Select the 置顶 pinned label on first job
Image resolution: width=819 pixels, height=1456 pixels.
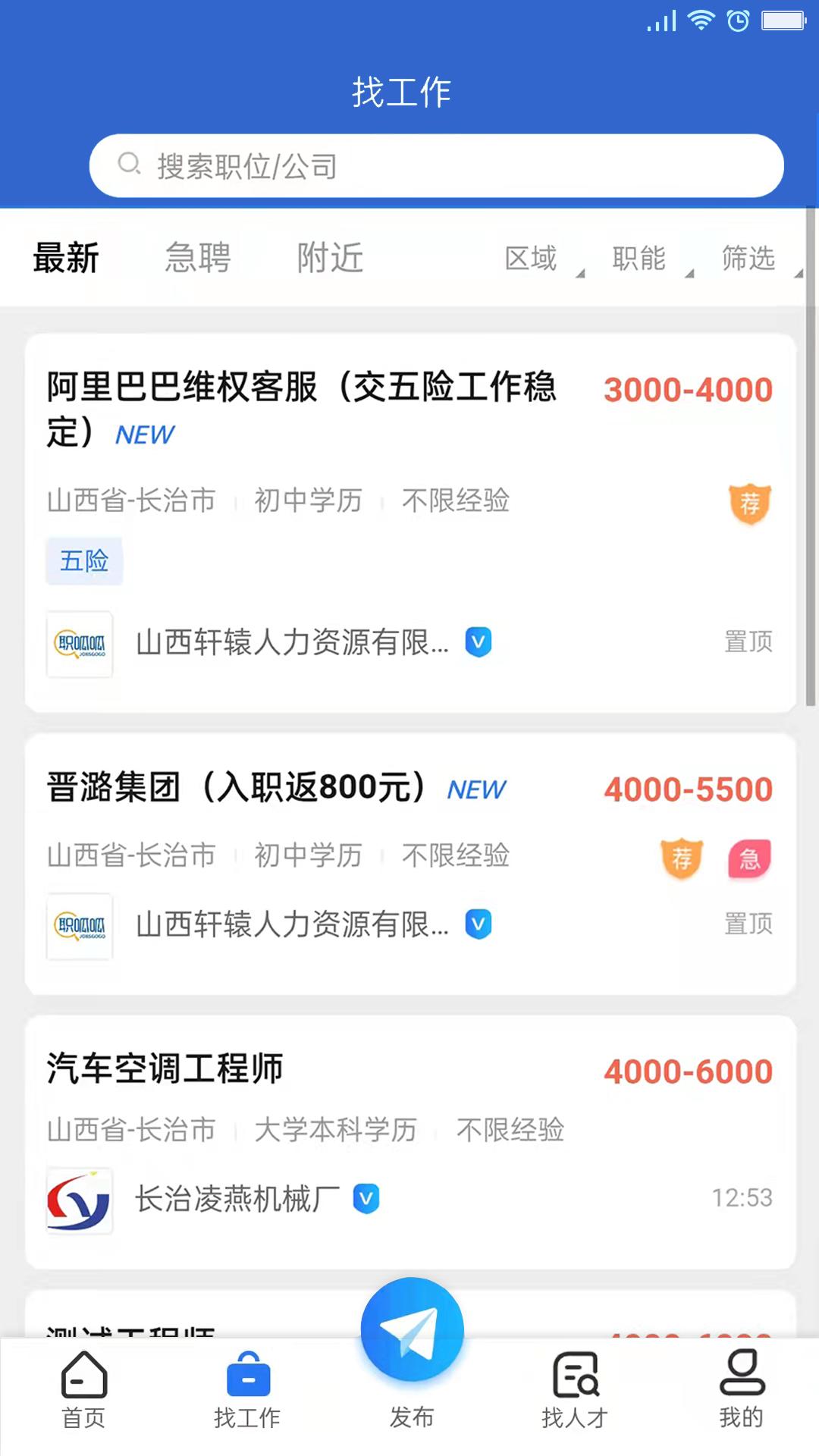(748, 642)
